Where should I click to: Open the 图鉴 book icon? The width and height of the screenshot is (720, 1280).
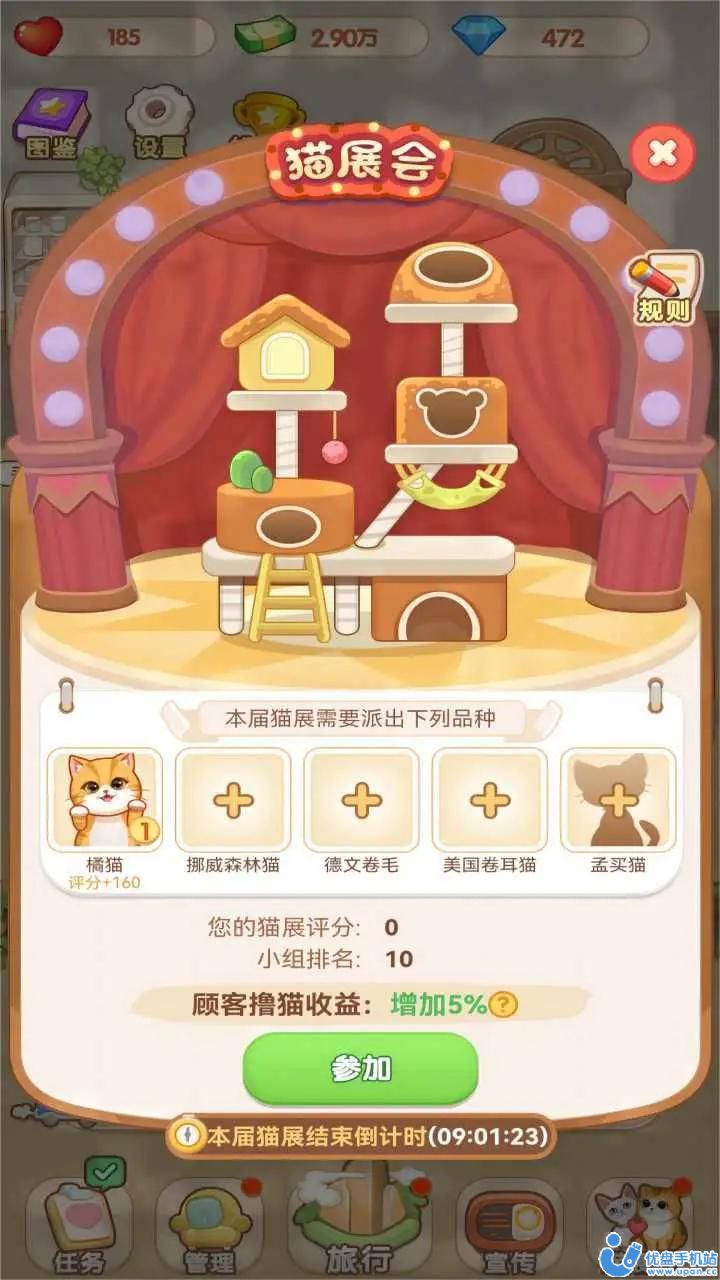(52, 125)
